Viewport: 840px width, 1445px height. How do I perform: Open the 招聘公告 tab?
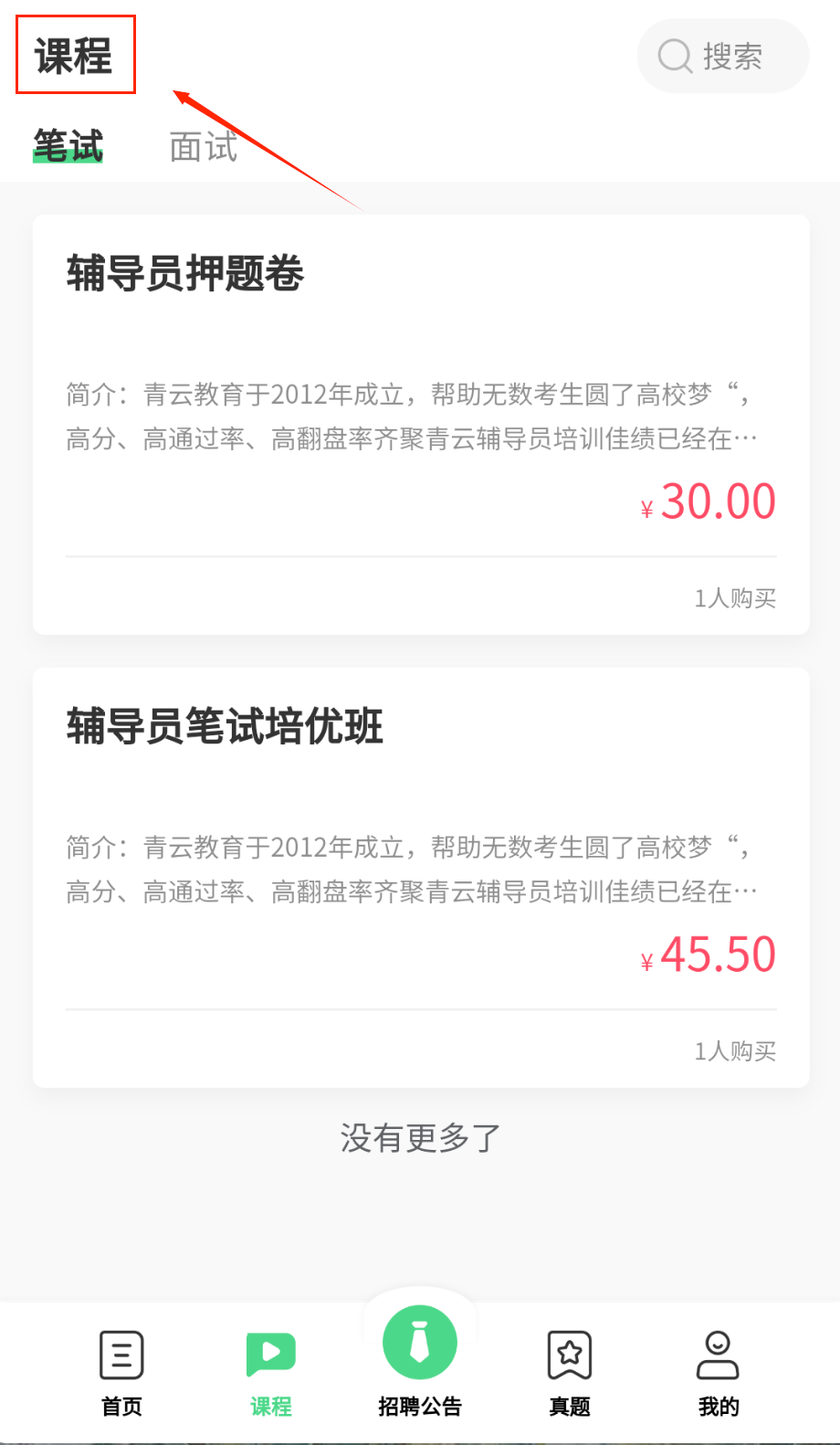click(x=420, y=1361)
